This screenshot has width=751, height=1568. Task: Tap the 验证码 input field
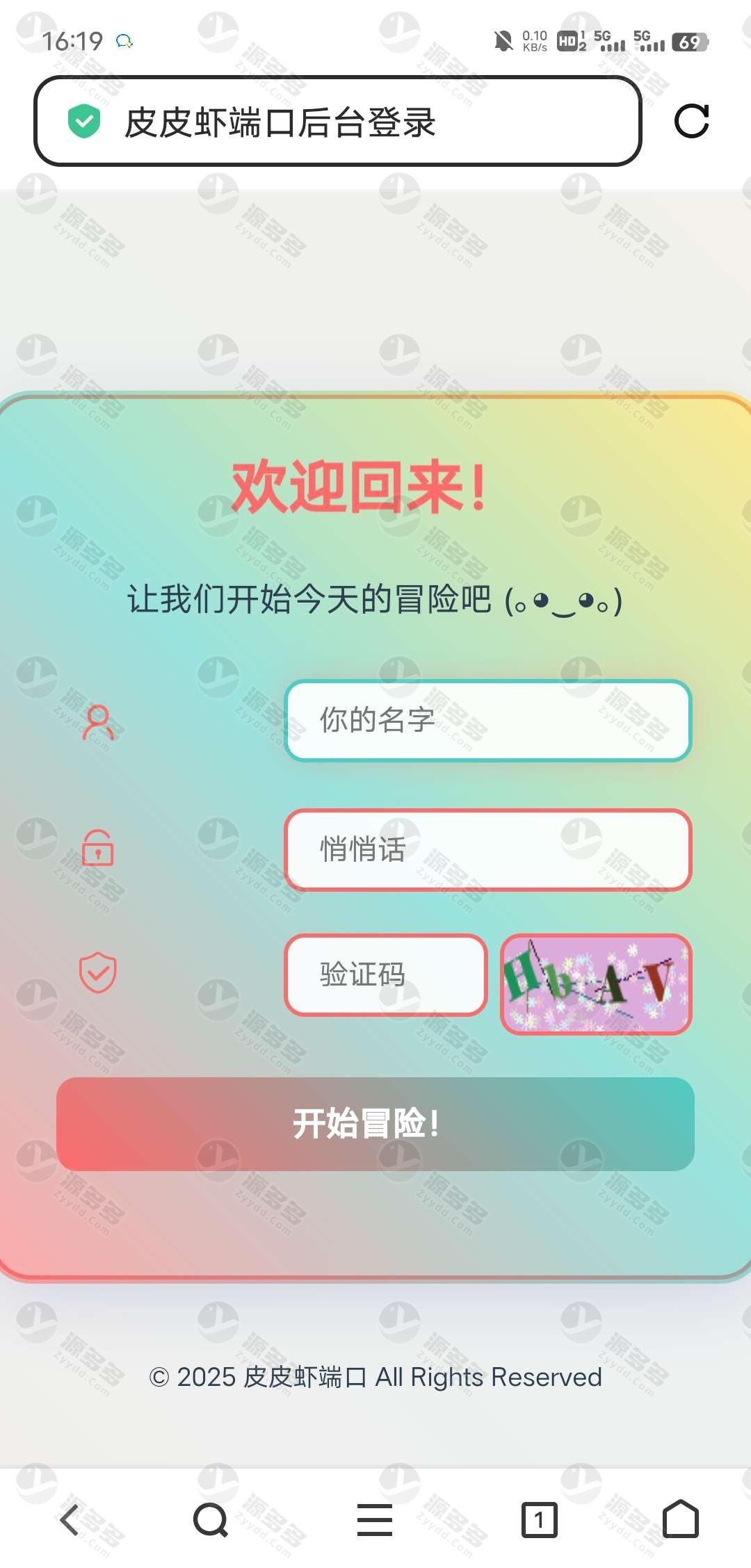386,974
